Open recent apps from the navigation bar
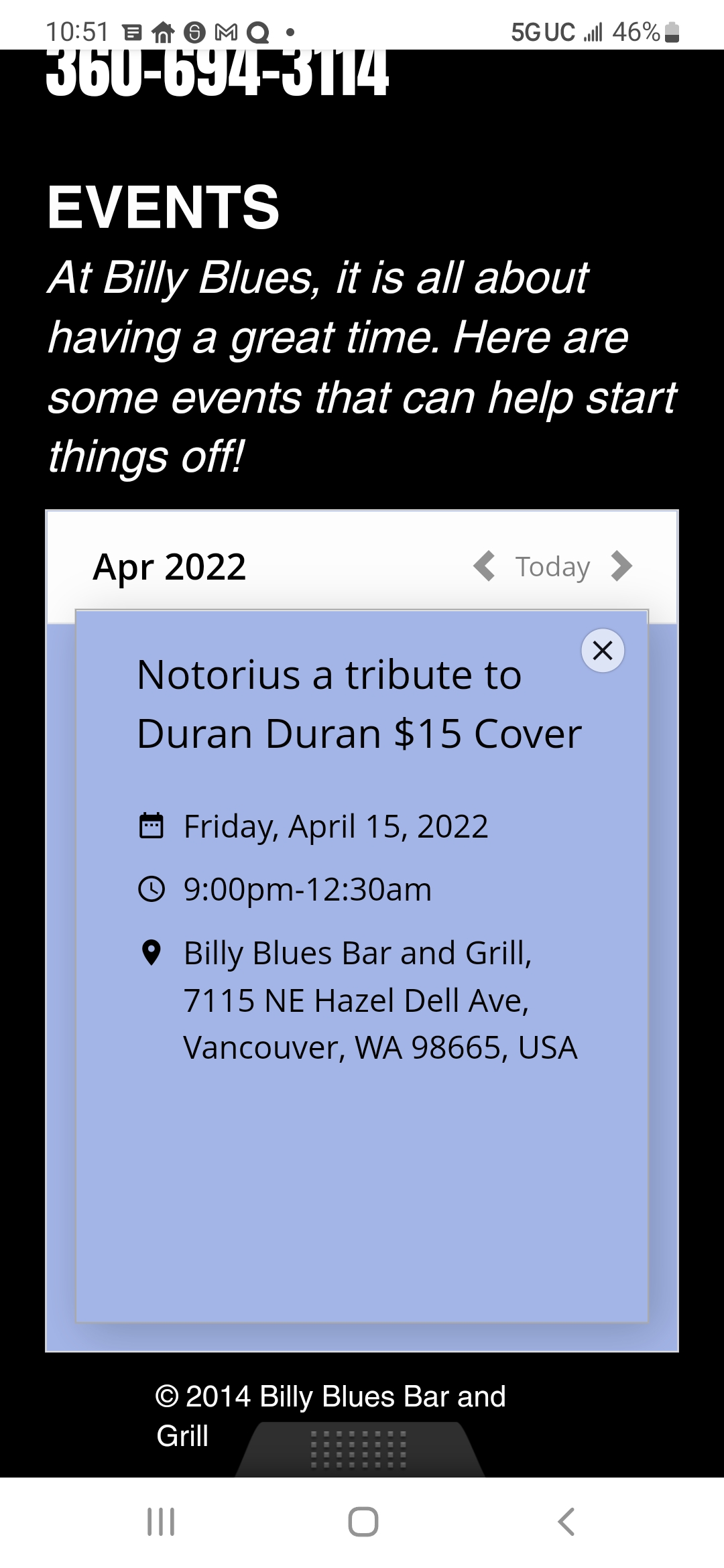The height and width of the screenshot is (1568, 724). (x=161, y=1522)
